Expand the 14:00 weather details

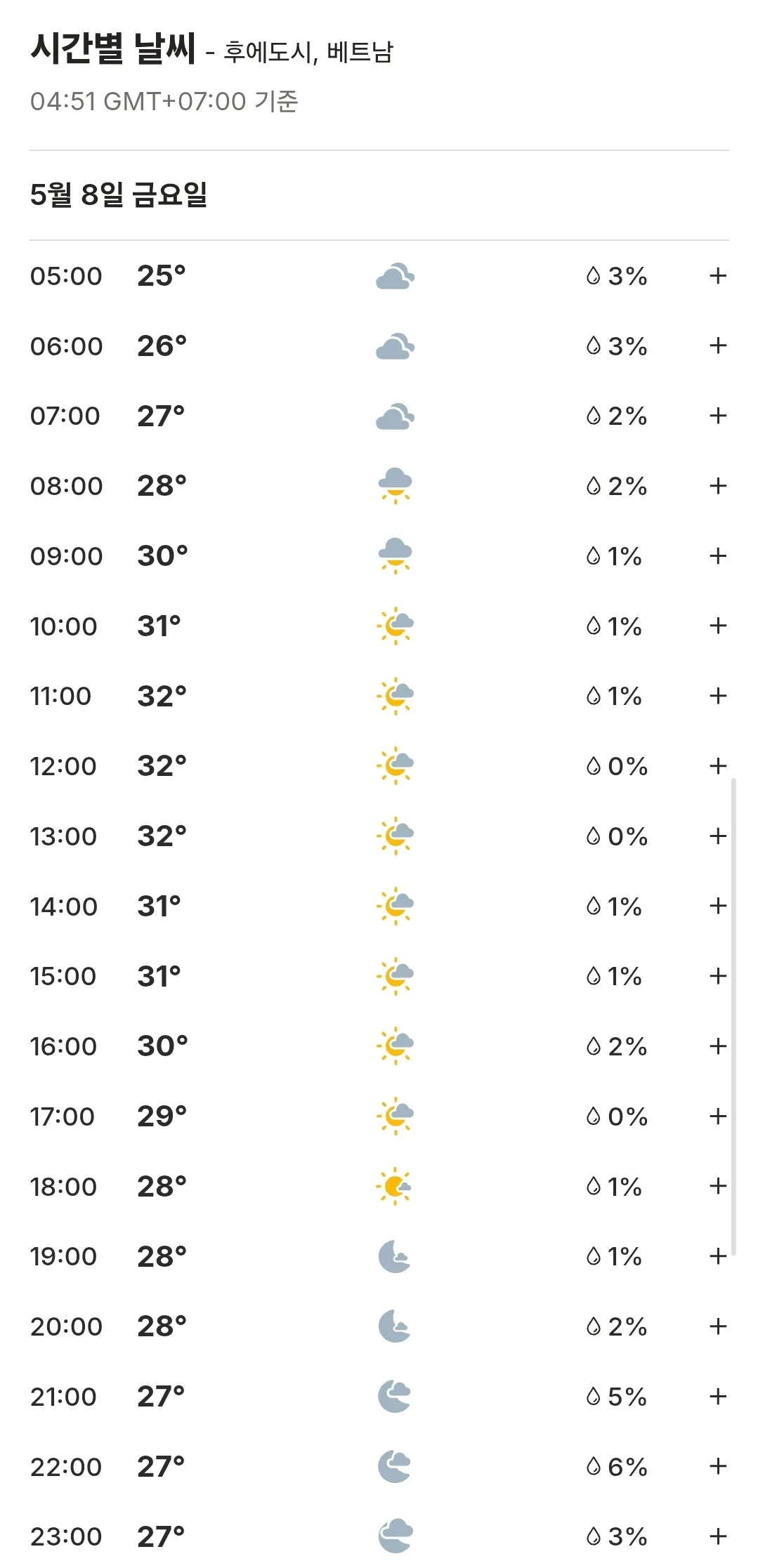717,906
